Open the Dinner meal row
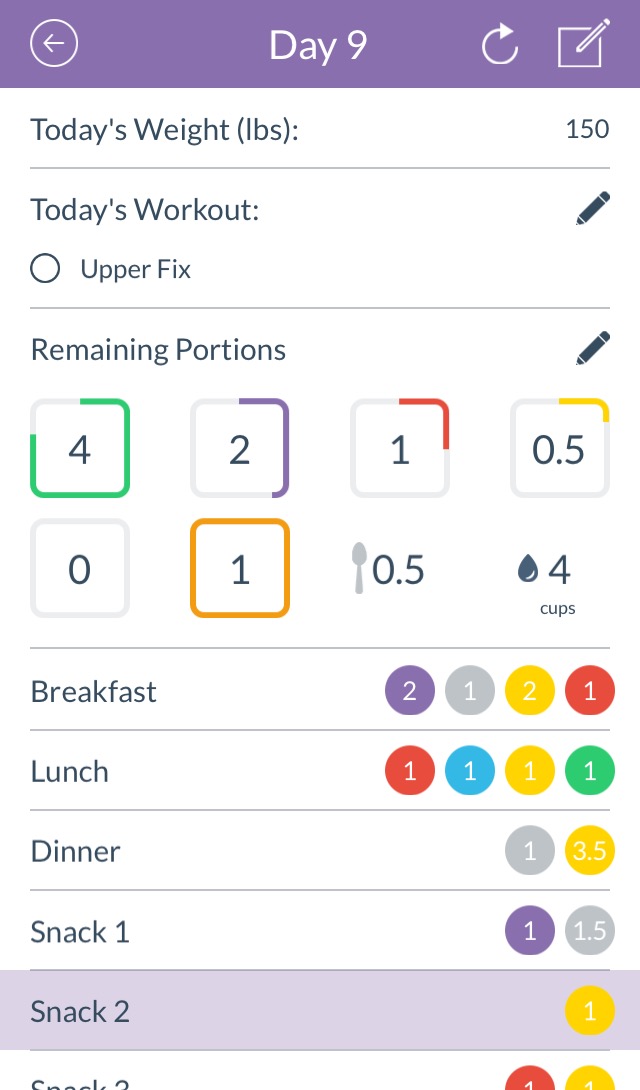This screenshot has width=640, height=1090. [x=320, y=850]
